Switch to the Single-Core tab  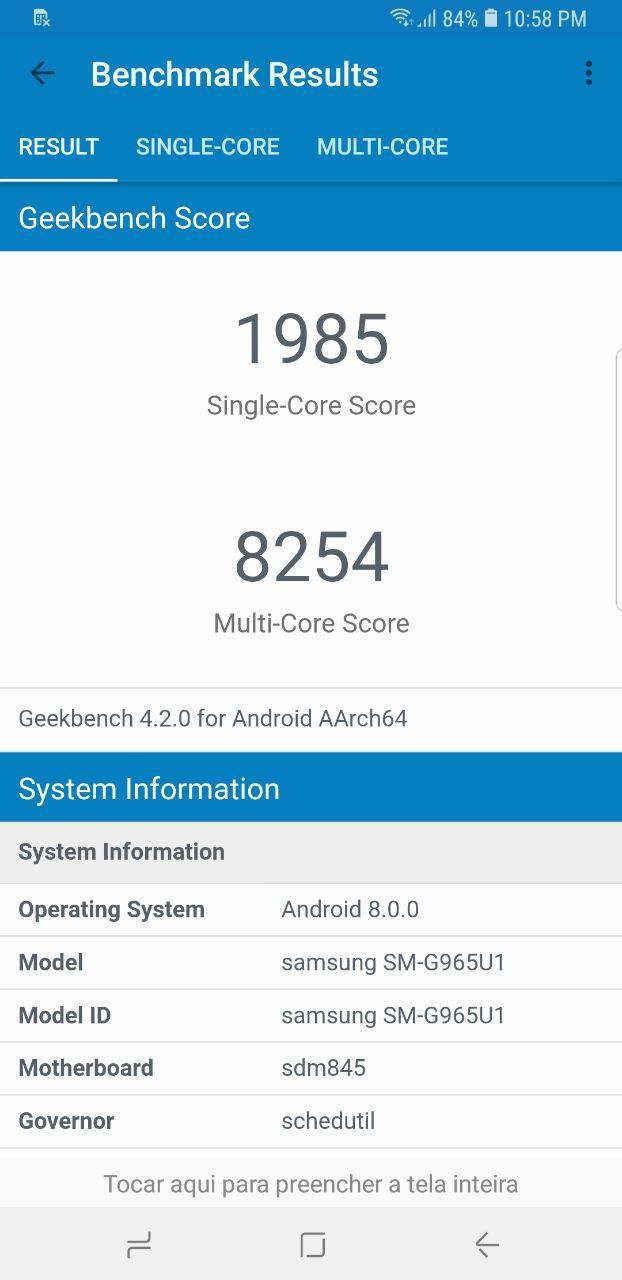(x=207, y=147)
